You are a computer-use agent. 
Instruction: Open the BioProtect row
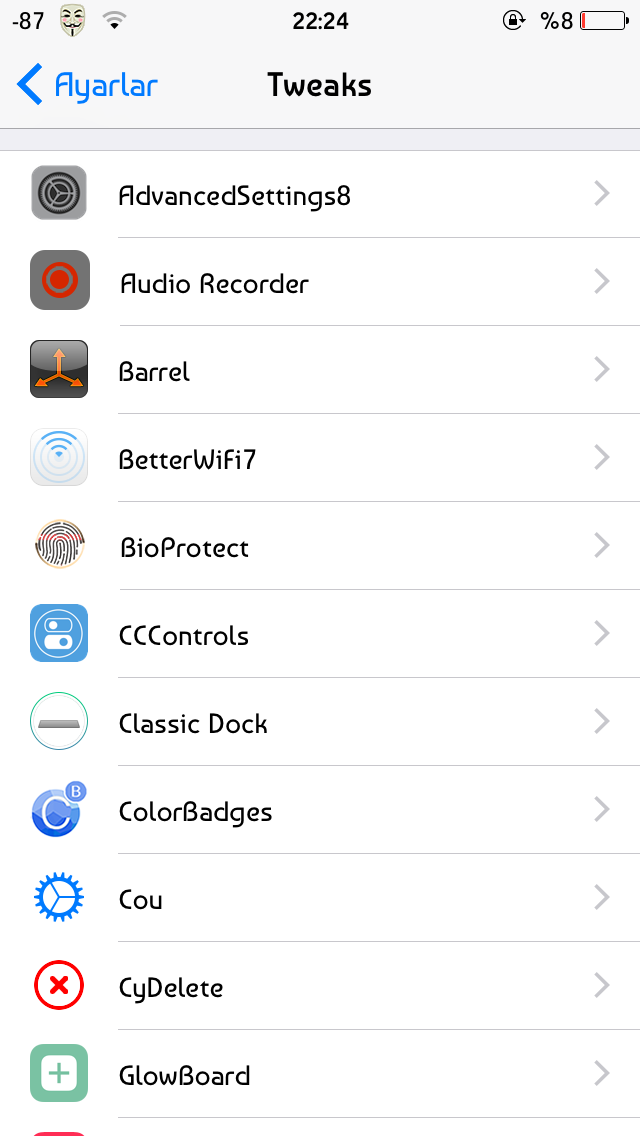[320, 546]
